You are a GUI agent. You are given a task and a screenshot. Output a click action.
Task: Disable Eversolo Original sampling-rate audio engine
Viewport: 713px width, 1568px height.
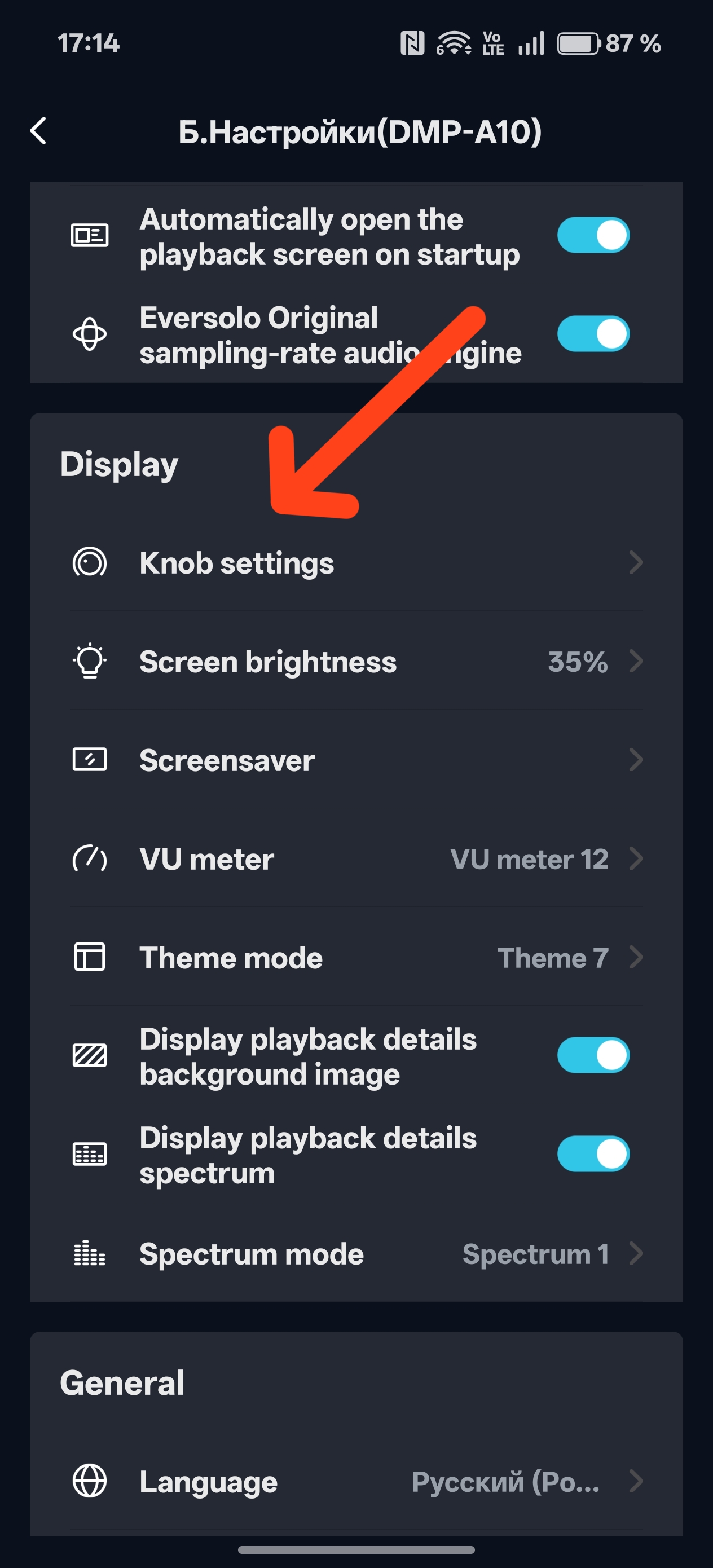coord(592,334)
